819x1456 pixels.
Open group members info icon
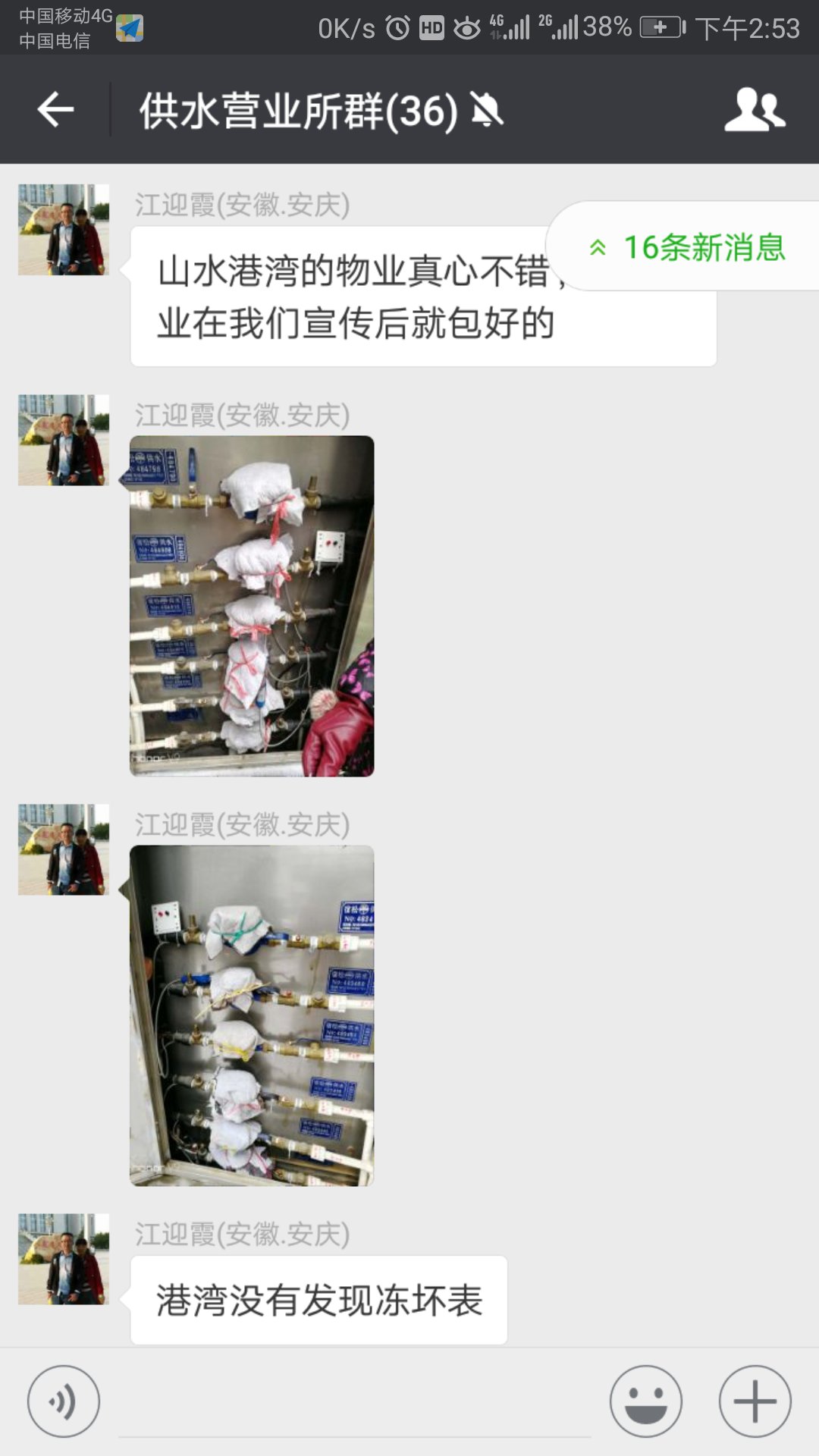pos(755,111)
